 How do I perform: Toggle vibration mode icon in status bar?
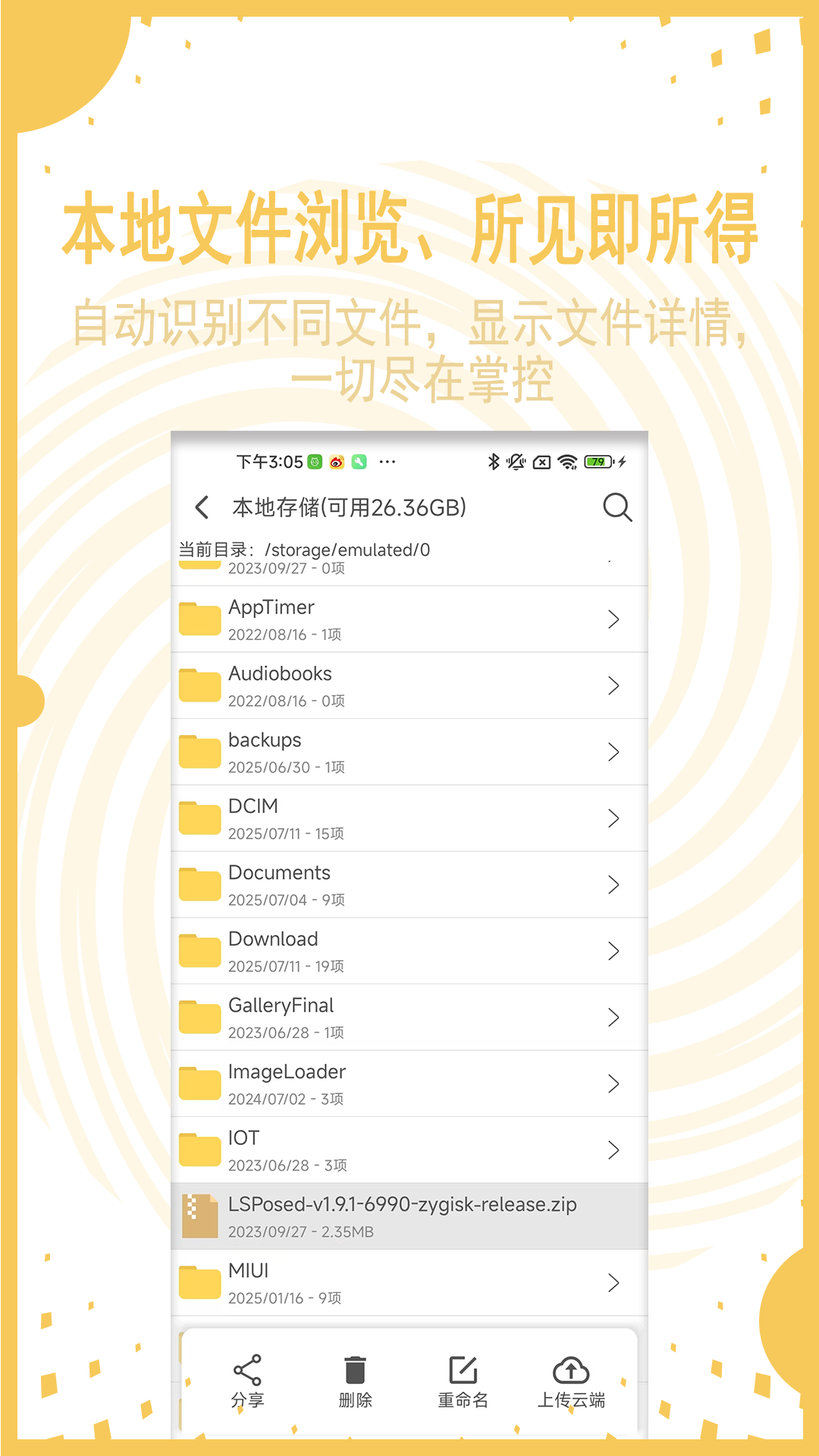[x=517, y=462]
